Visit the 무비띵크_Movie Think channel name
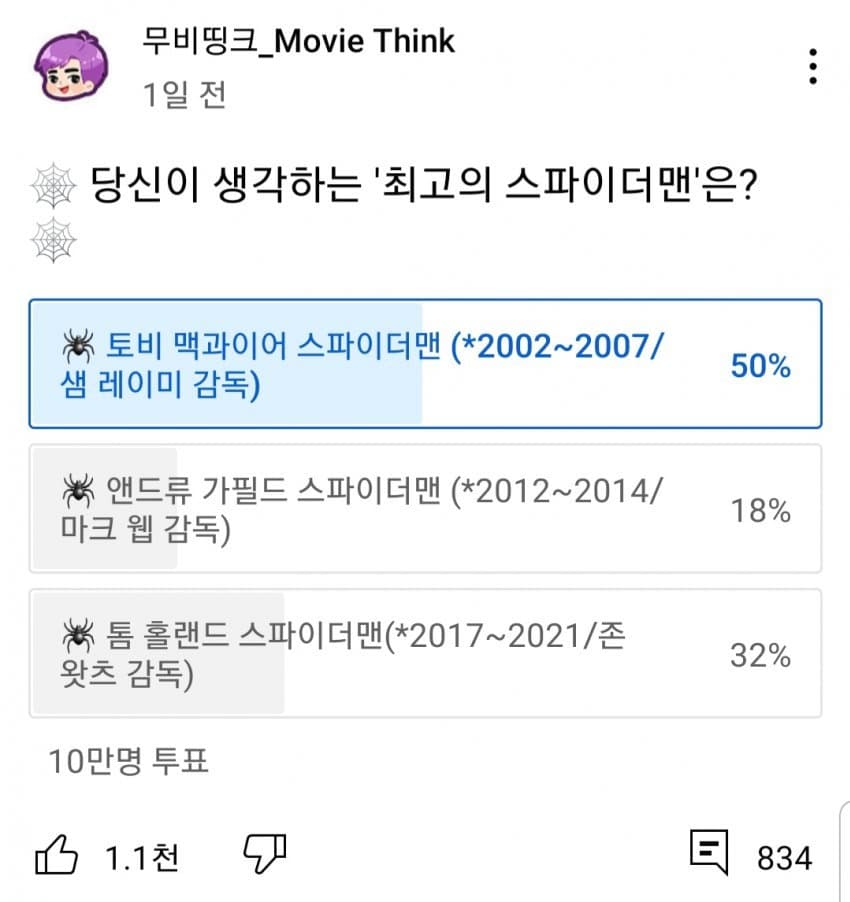The height and width of the screenshot is (902, 850). click(x=299, y=41)
